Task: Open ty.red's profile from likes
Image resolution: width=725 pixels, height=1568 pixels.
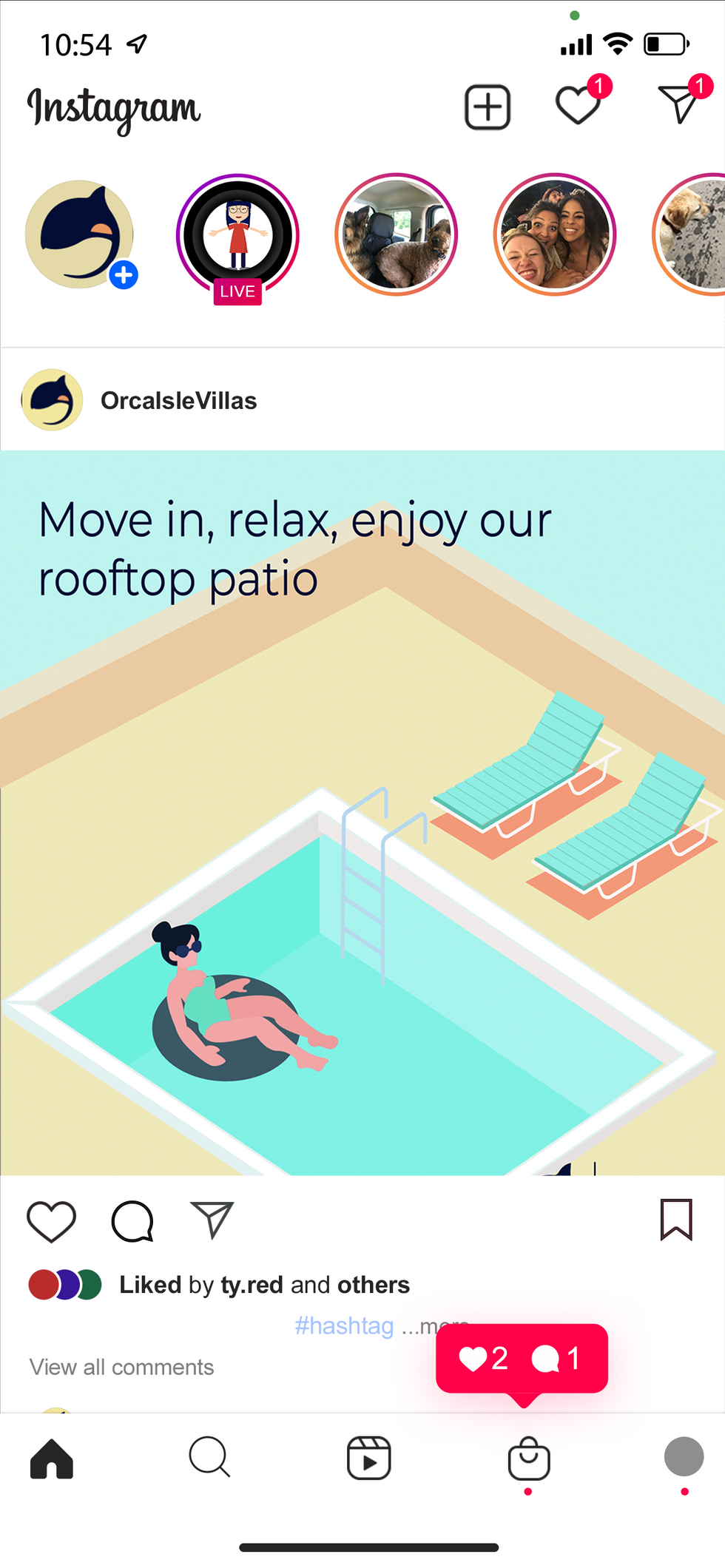Action: (x=252, y=1285)
